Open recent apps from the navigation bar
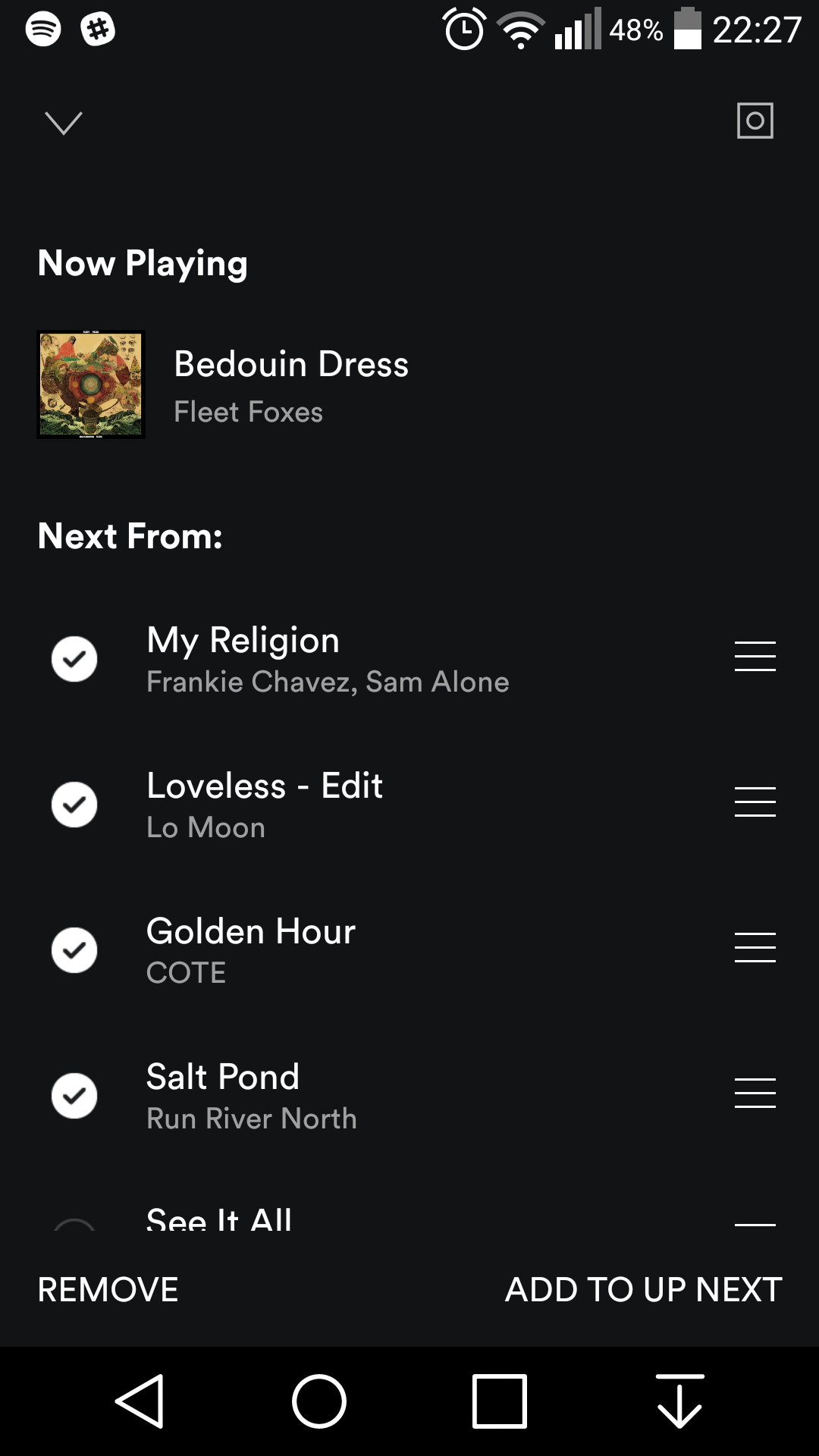This screenshot has height=1456, width=819. tap(499, 1401)
